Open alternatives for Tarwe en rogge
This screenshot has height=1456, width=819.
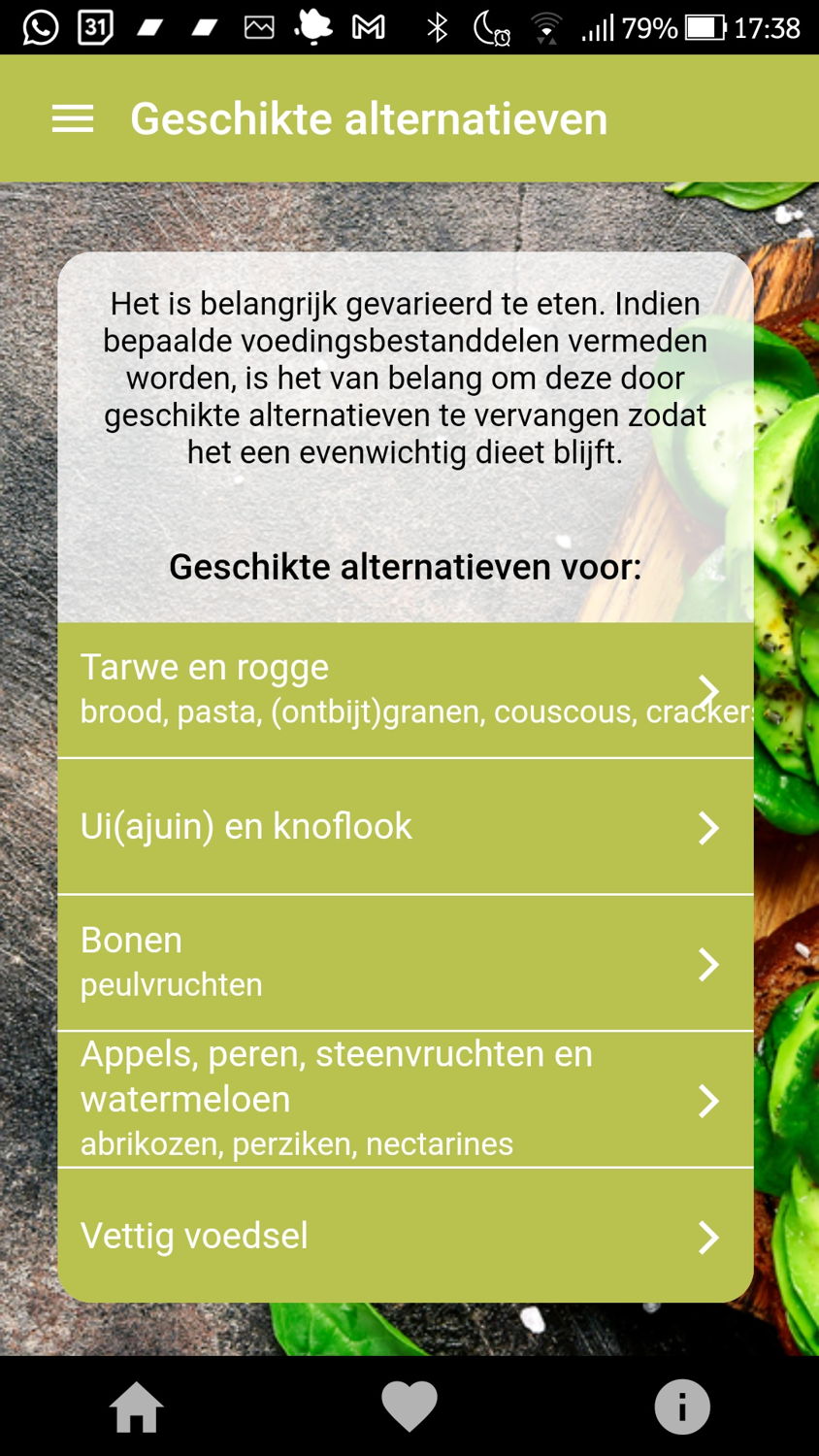click(x=405, y=689)
